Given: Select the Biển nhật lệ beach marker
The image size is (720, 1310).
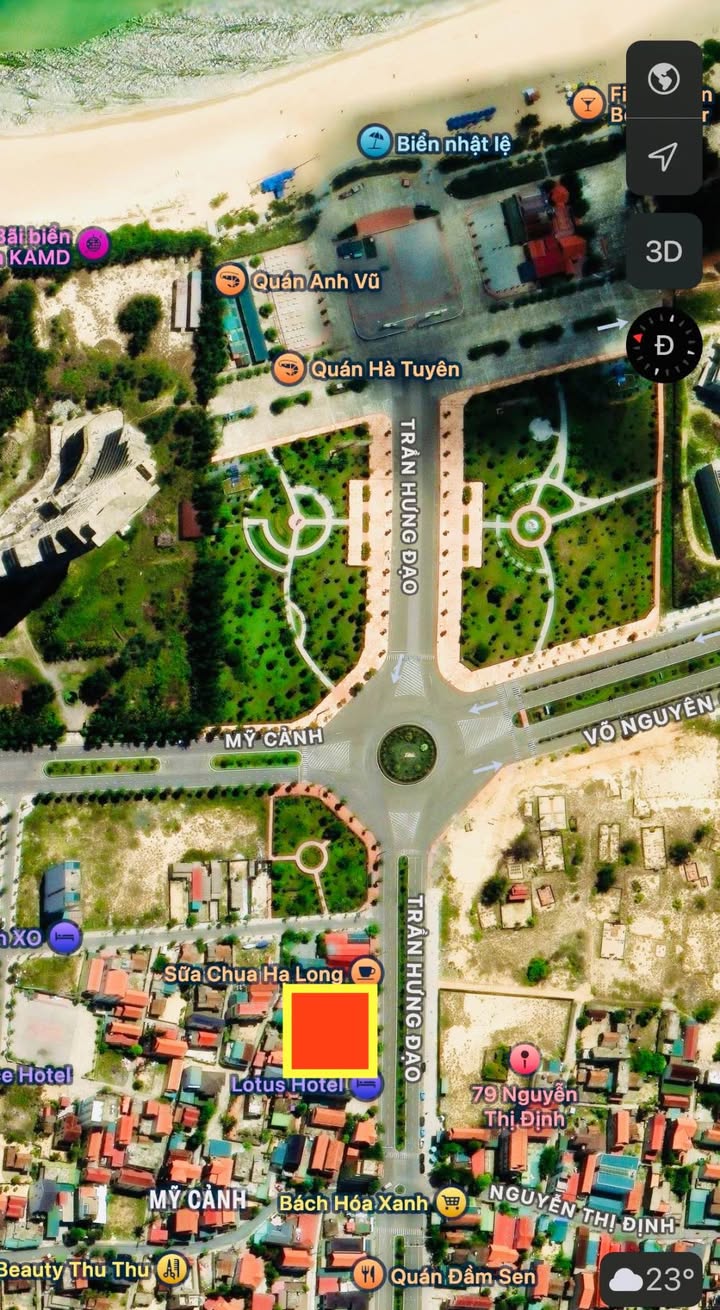Looking at the screenshot, I should pyautogui.click(x=375, y=142).
